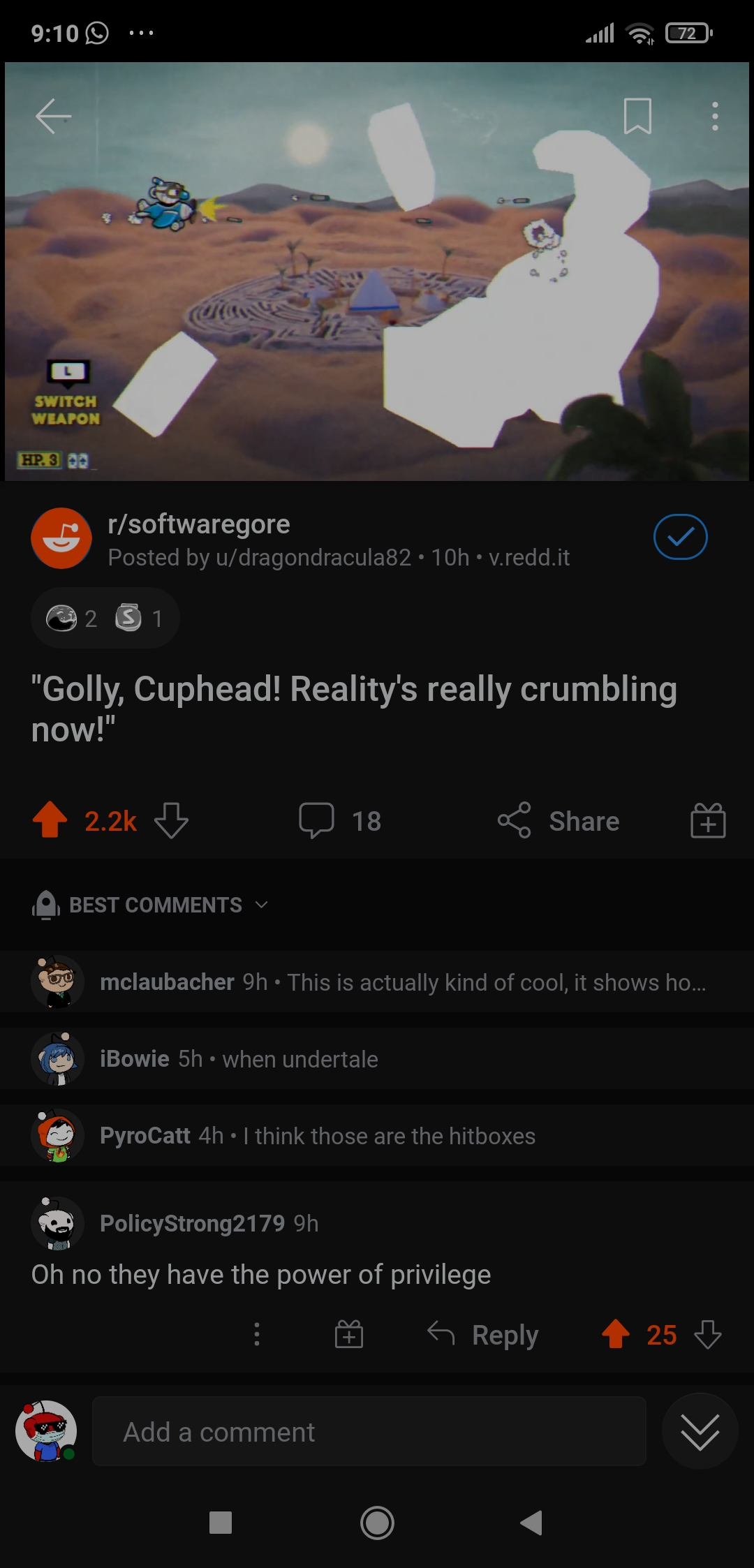Open the r/softwaregore subreddit avatar

tap(61, 538)
